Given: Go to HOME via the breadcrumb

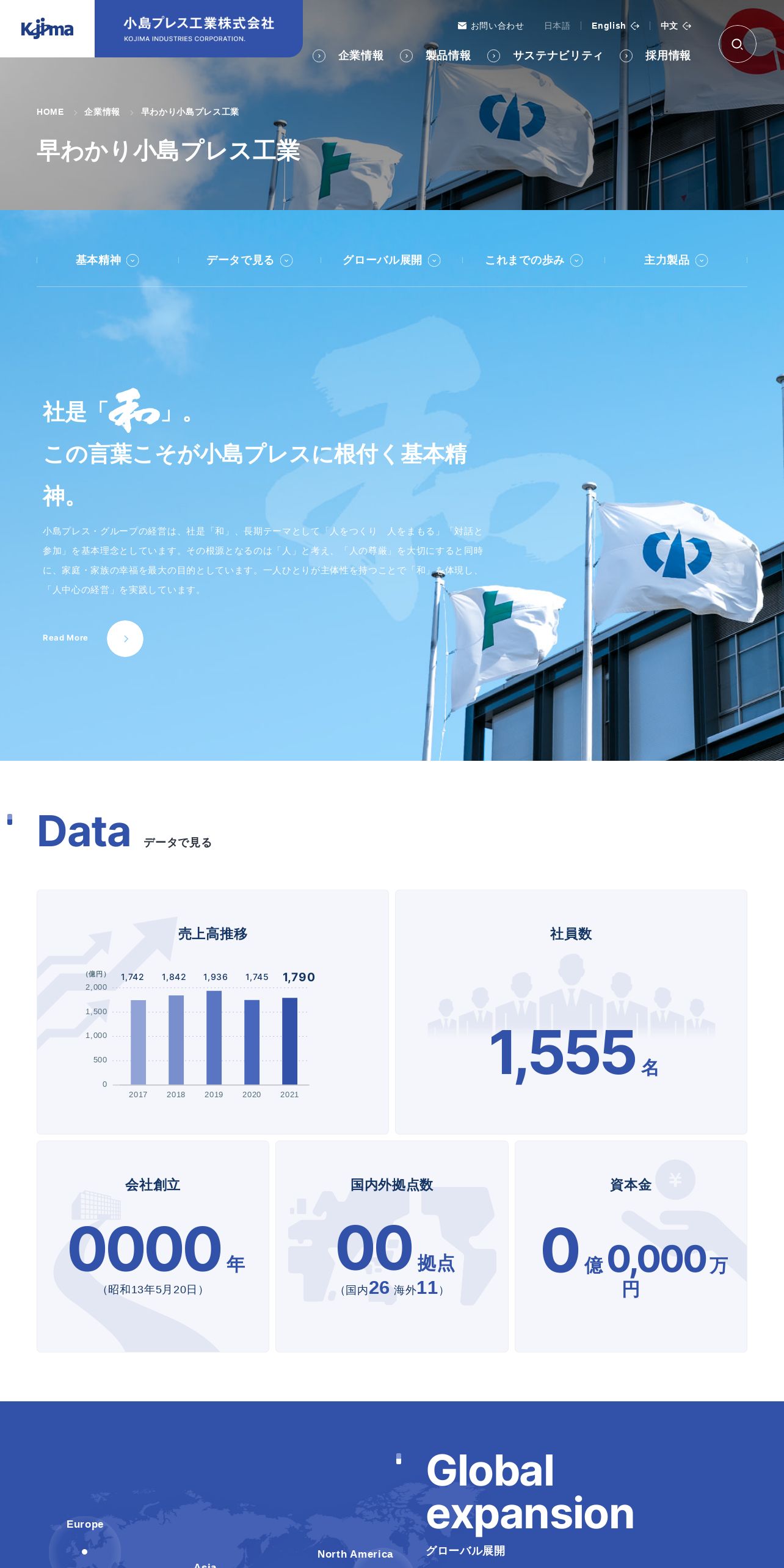Looking at the screenshot, I should [50, 112].
